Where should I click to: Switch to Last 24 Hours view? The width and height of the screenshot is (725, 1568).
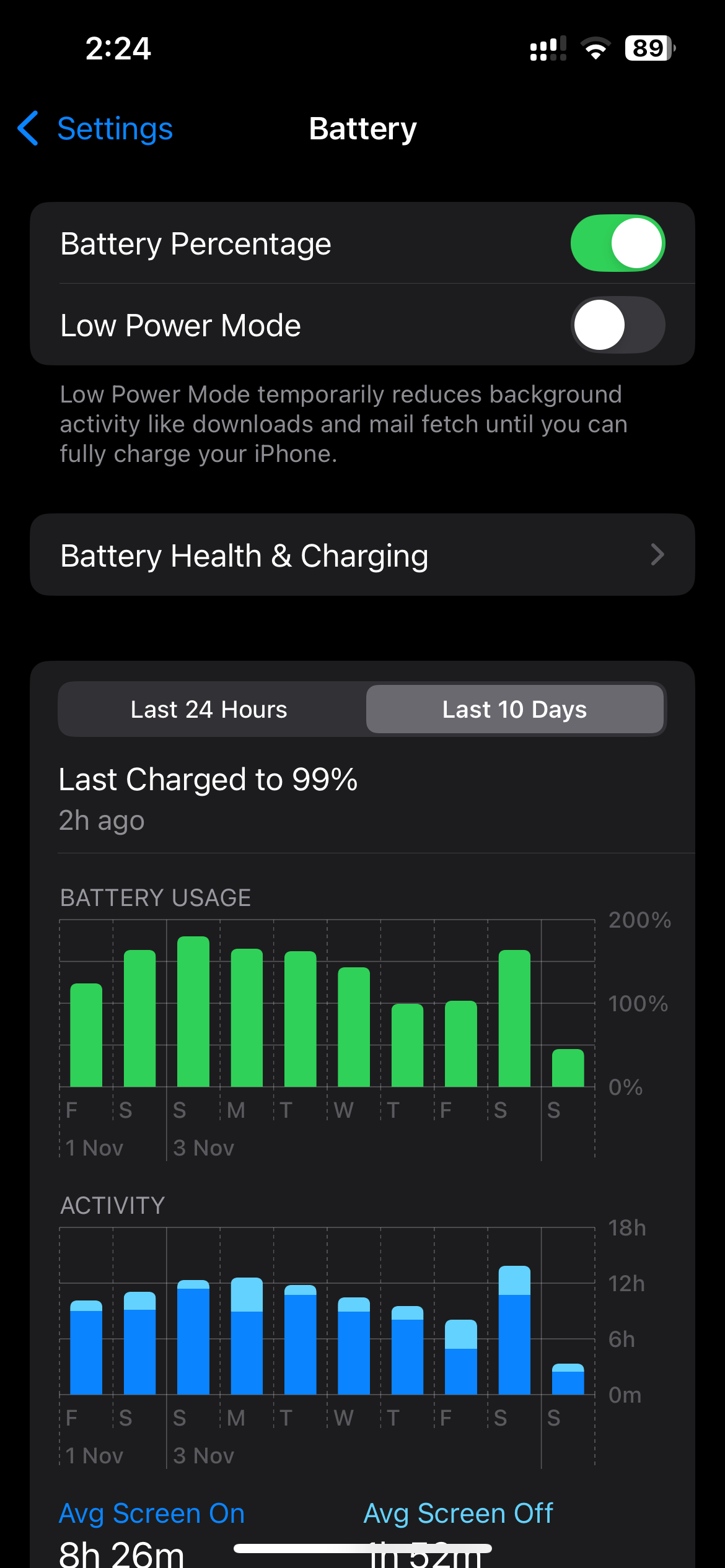[x=209, y=710]
